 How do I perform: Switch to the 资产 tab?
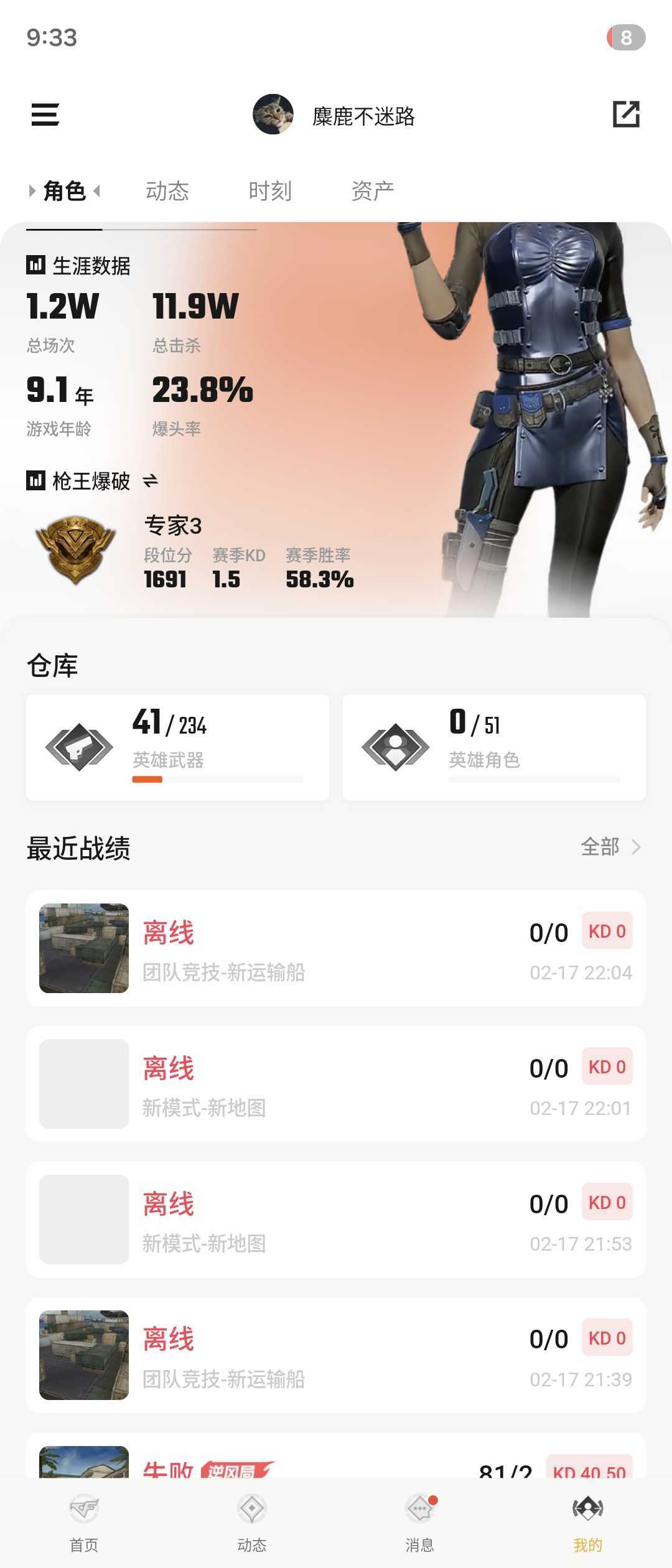(x=372, y=190)
